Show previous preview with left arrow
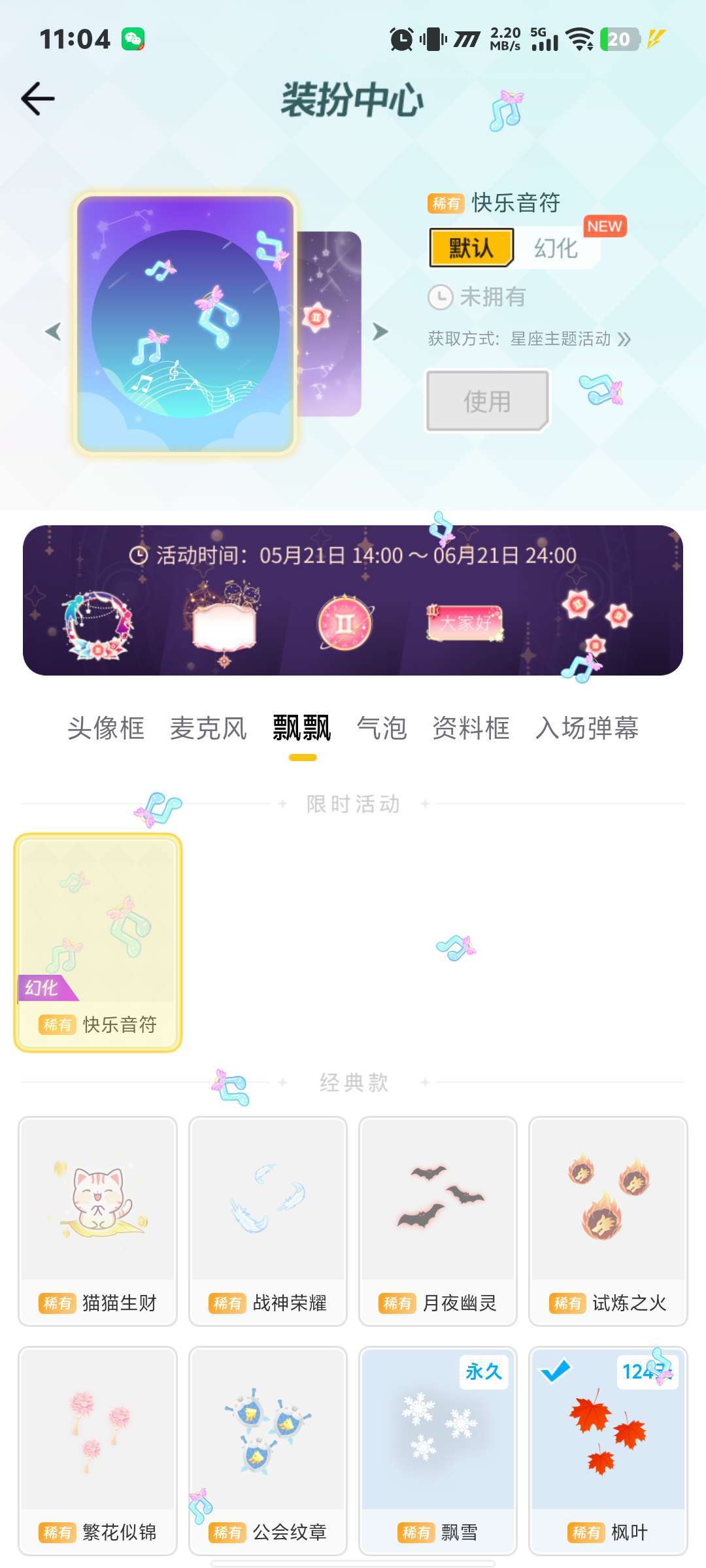Viewport: 706px width, 1568px height. tap(54, 332)
